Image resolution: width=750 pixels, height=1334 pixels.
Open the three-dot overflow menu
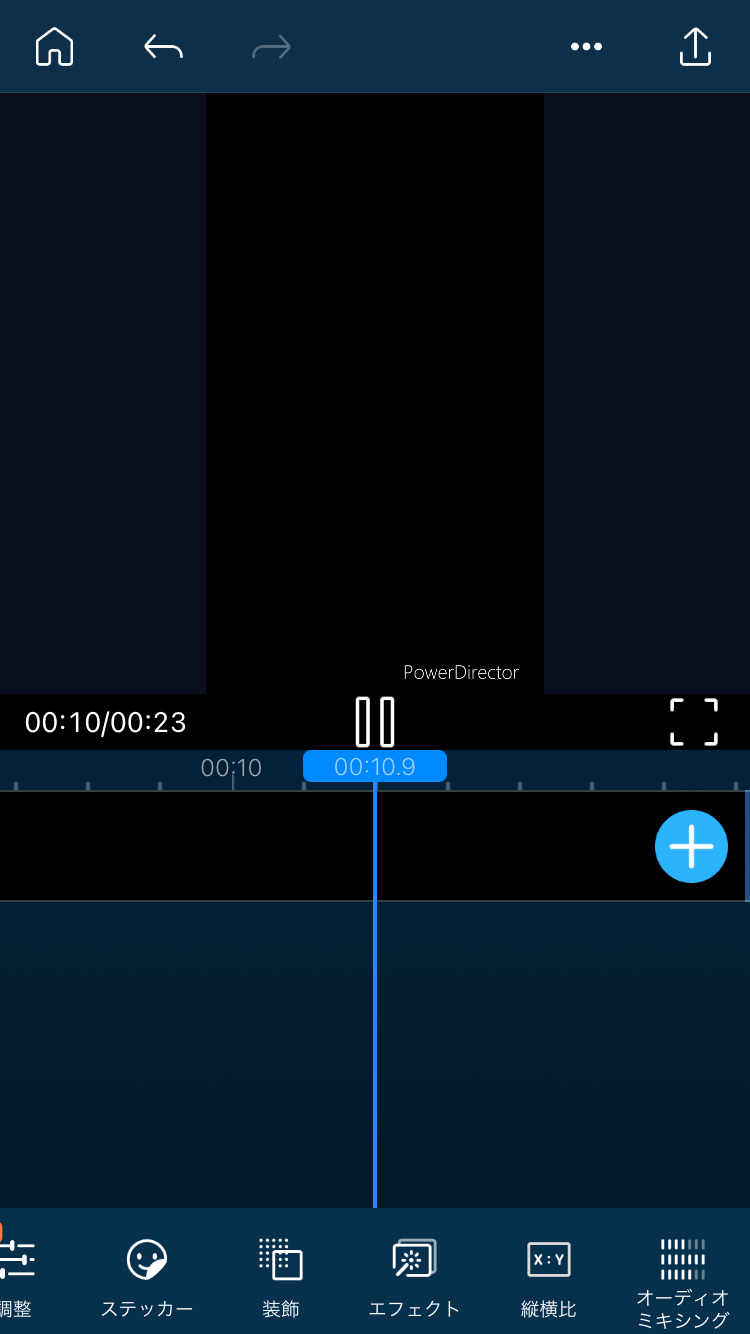coord(586,47)
